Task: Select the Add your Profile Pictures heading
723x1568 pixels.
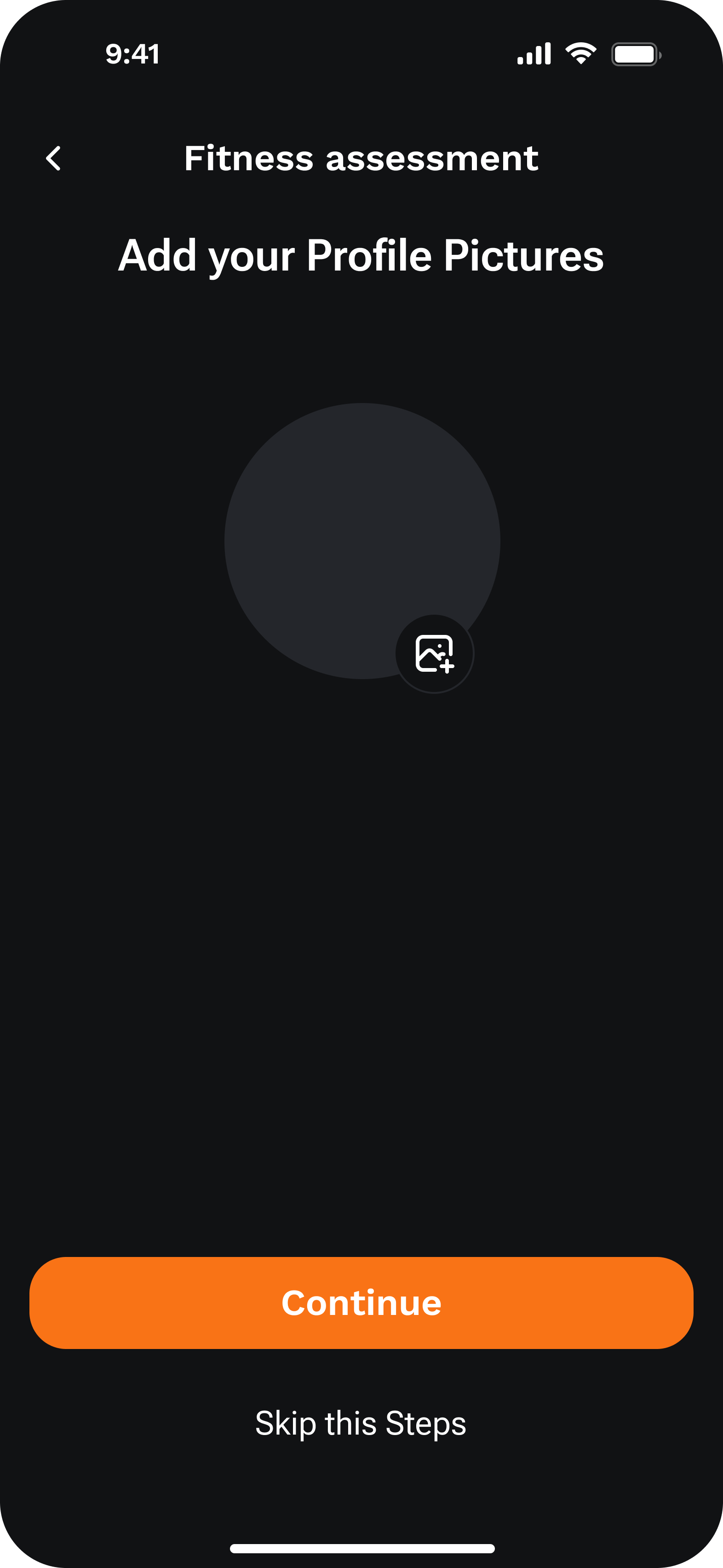Action: pyautogui.click(x=361, y=256)
